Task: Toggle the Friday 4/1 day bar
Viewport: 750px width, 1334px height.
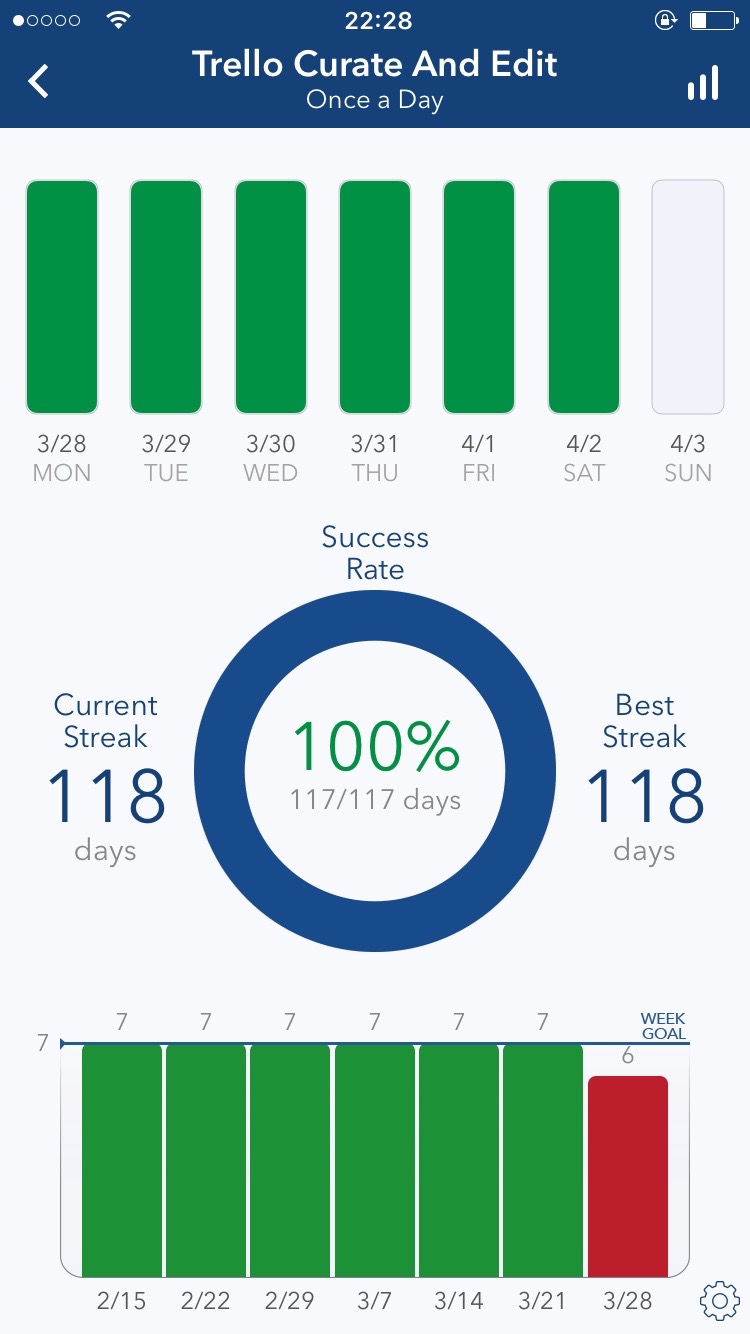Action: (479, 297)
